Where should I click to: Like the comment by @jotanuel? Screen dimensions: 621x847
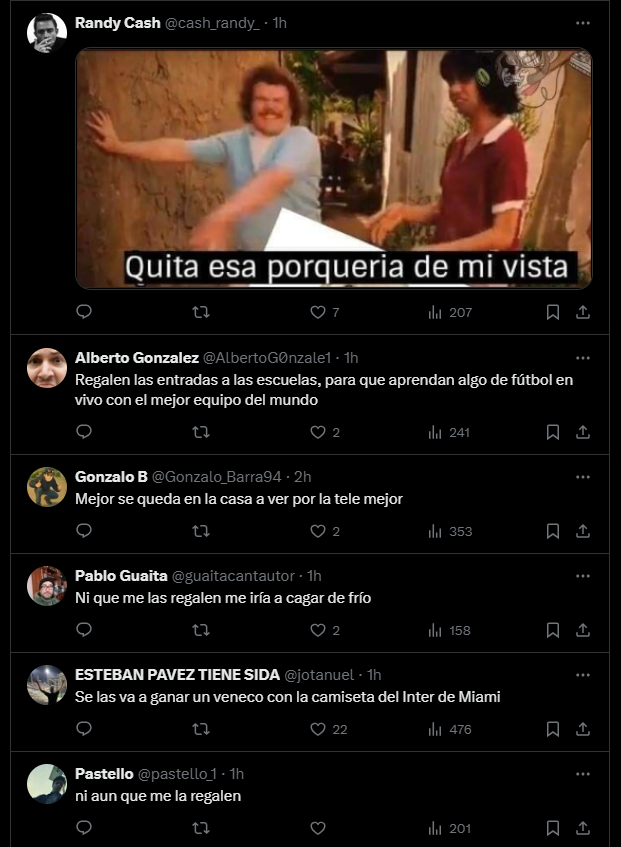click(x=318, y=729)
